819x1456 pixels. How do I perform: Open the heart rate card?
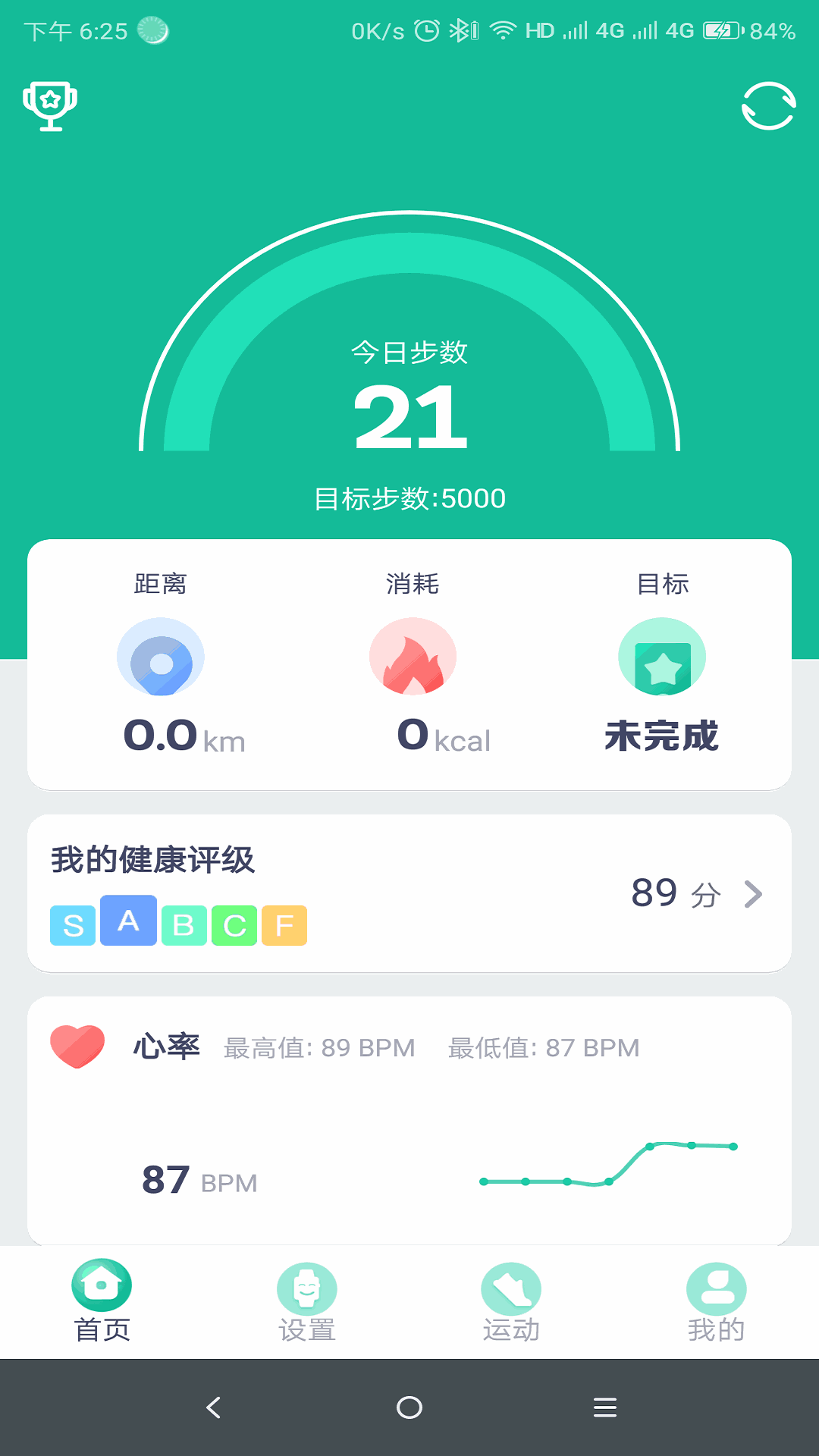(409, 1121)
